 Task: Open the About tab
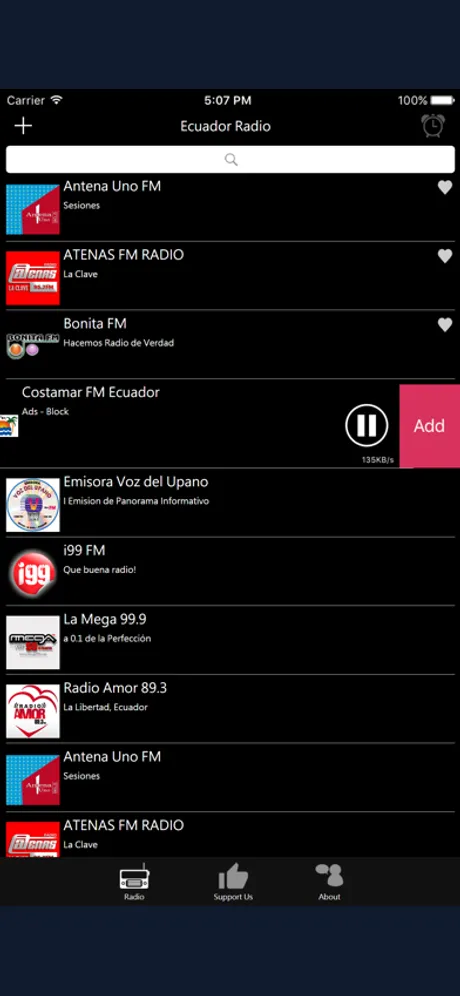pos(329,882)
